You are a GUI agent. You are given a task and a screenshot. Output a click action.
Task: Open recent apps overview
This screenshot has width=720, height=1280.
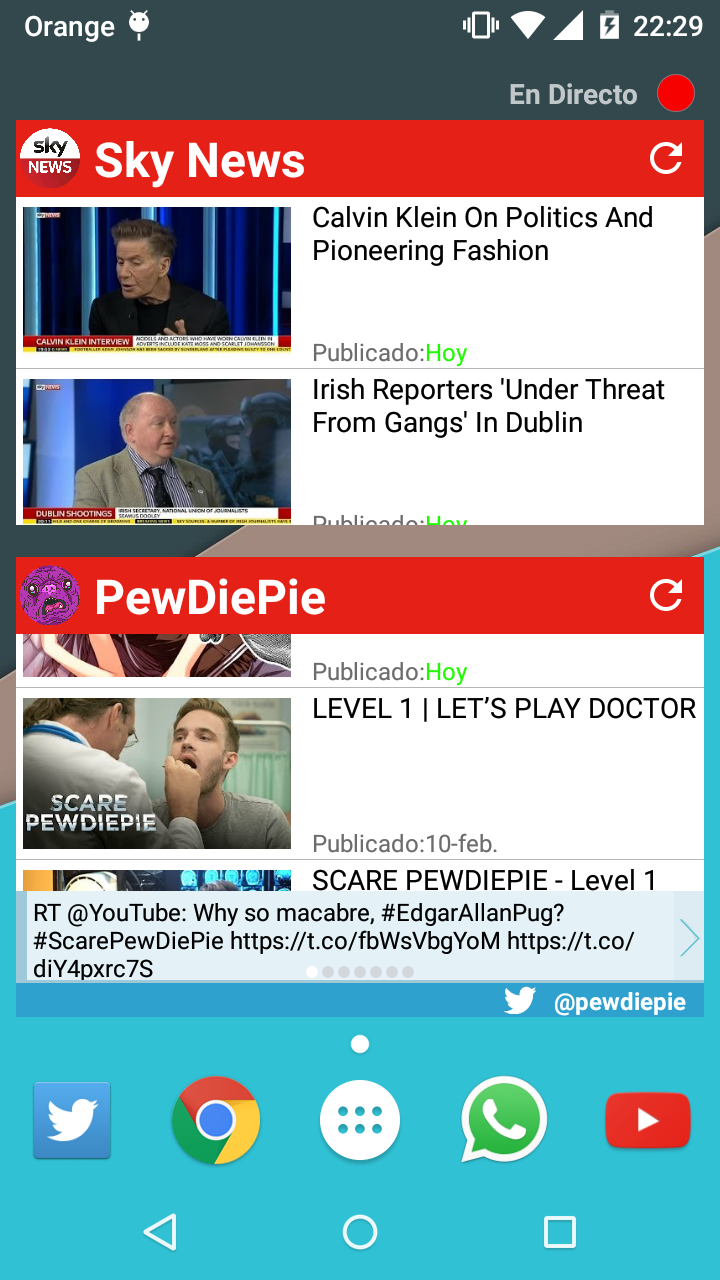(x=560, y=1232)
